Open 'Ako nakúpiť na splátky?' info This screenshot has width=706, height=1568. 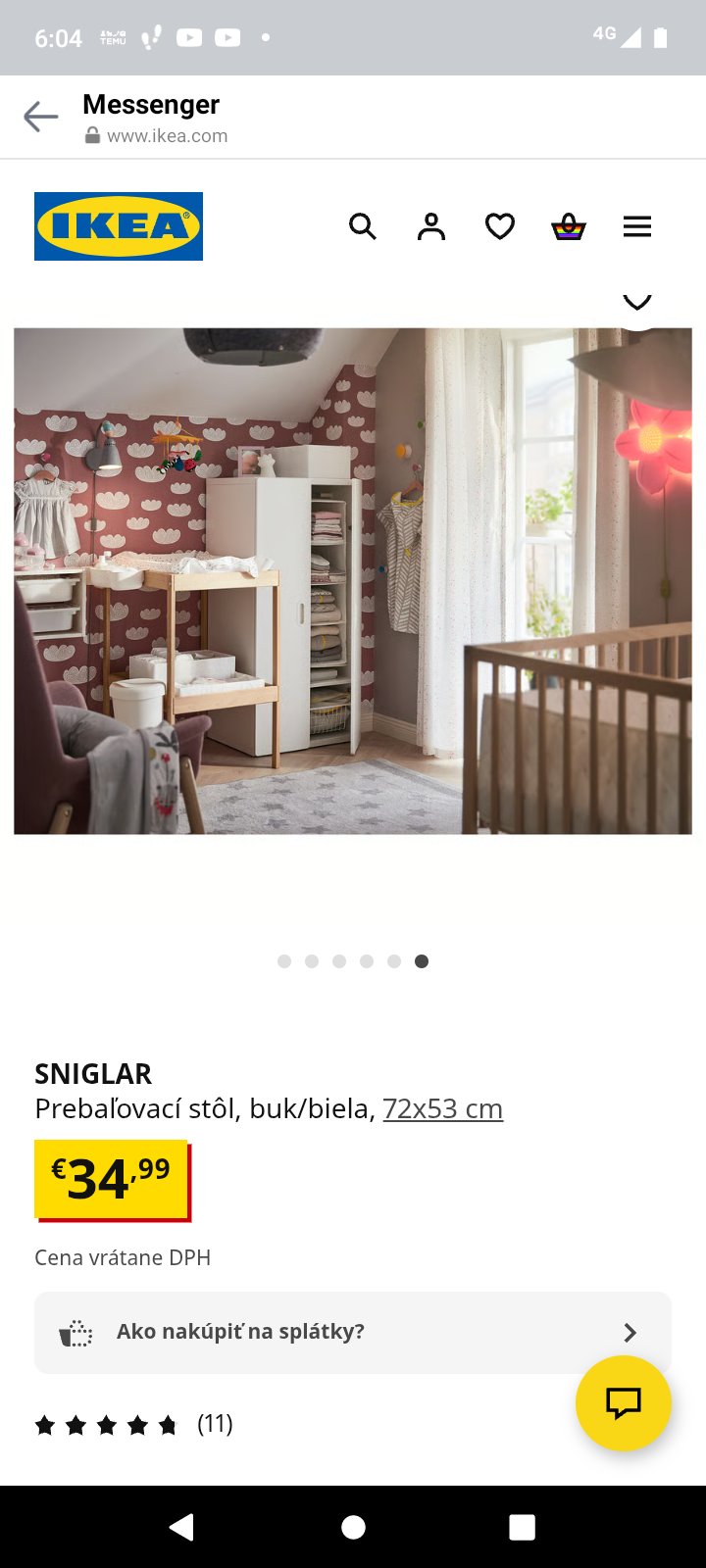pos(353,1332)
